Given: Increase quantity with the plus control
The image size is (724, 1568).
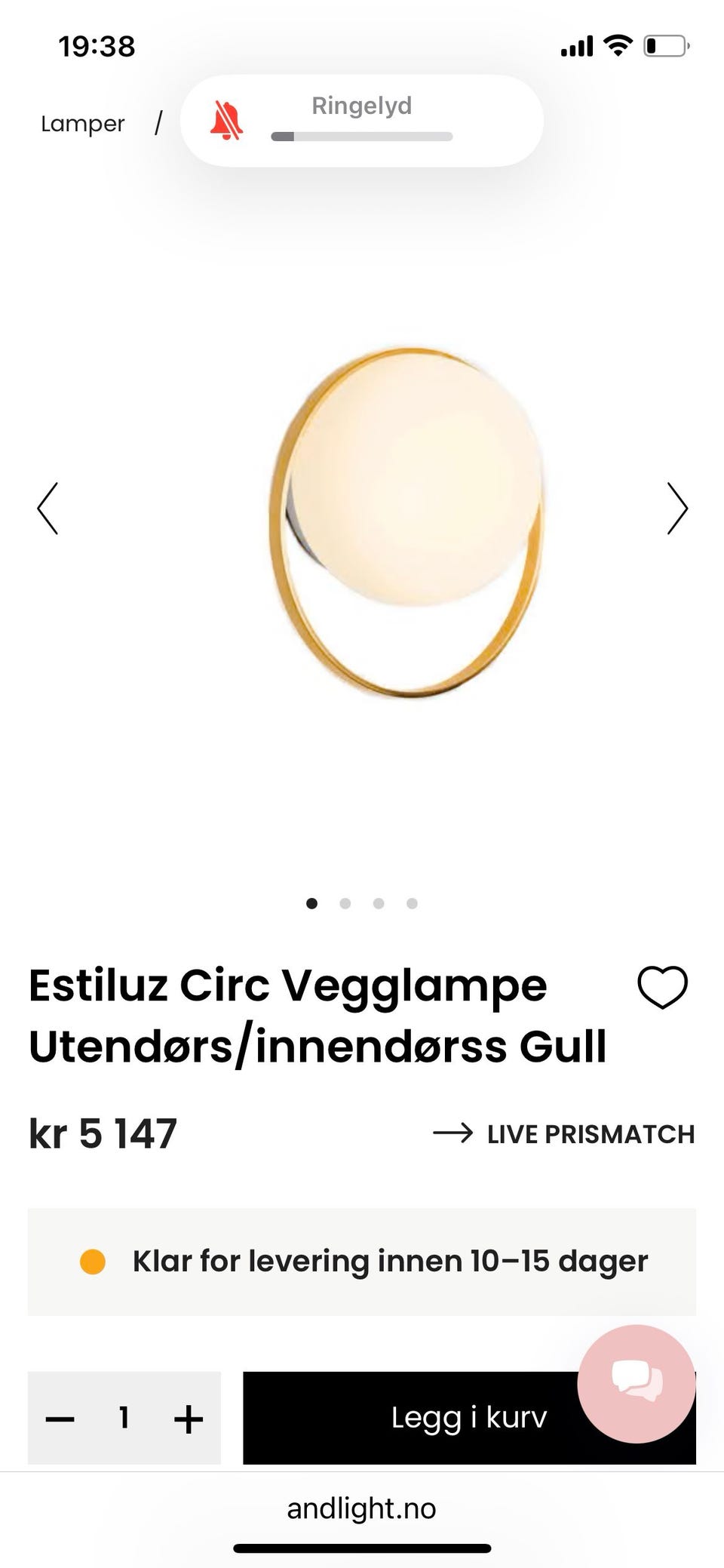Looking at the screenshot, I should tap(188, 1417).
